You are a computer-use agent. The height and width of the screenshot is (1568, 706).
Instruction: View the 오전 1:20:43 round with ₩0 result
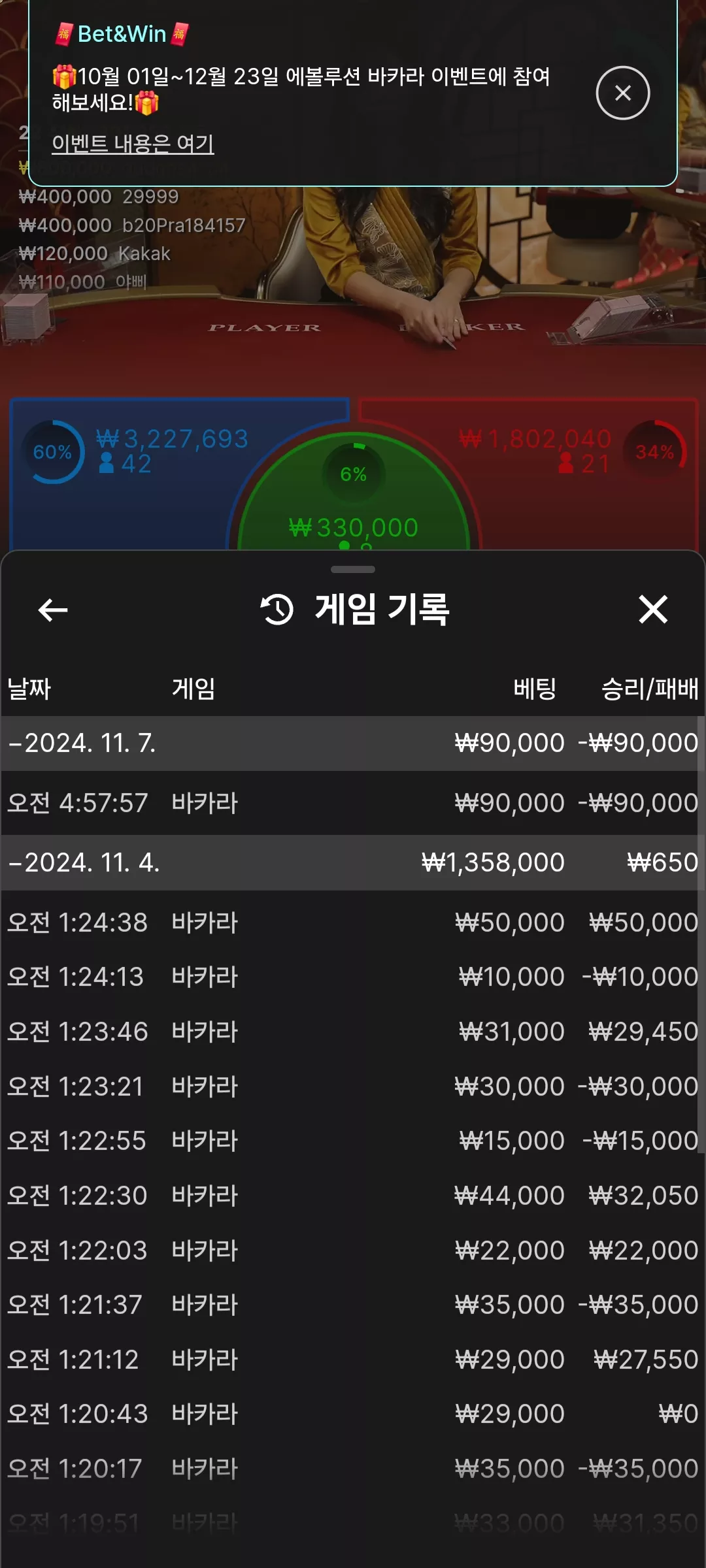point(353,1414)
